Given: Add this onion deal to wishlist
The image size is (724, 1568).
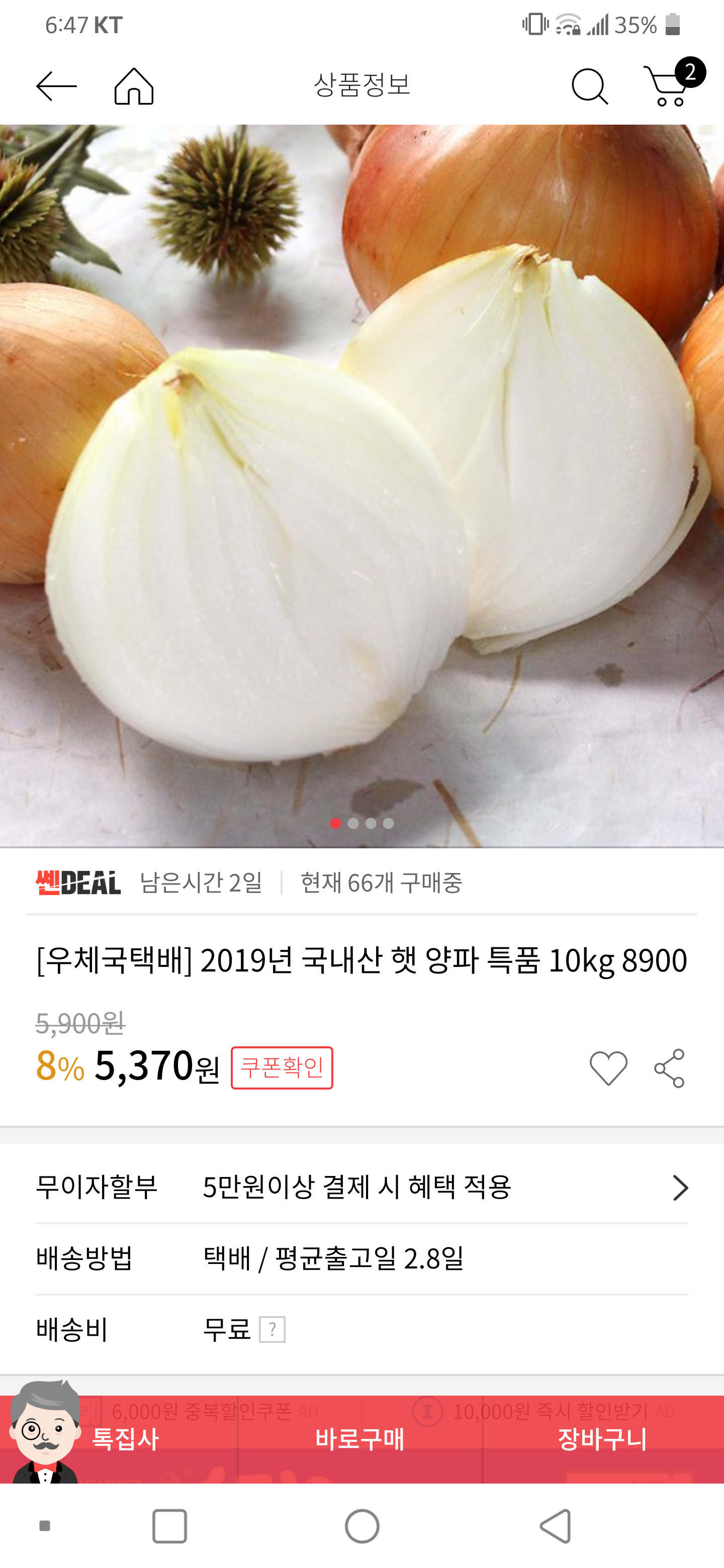Looking at the screenshot, I should (608, 1067).
